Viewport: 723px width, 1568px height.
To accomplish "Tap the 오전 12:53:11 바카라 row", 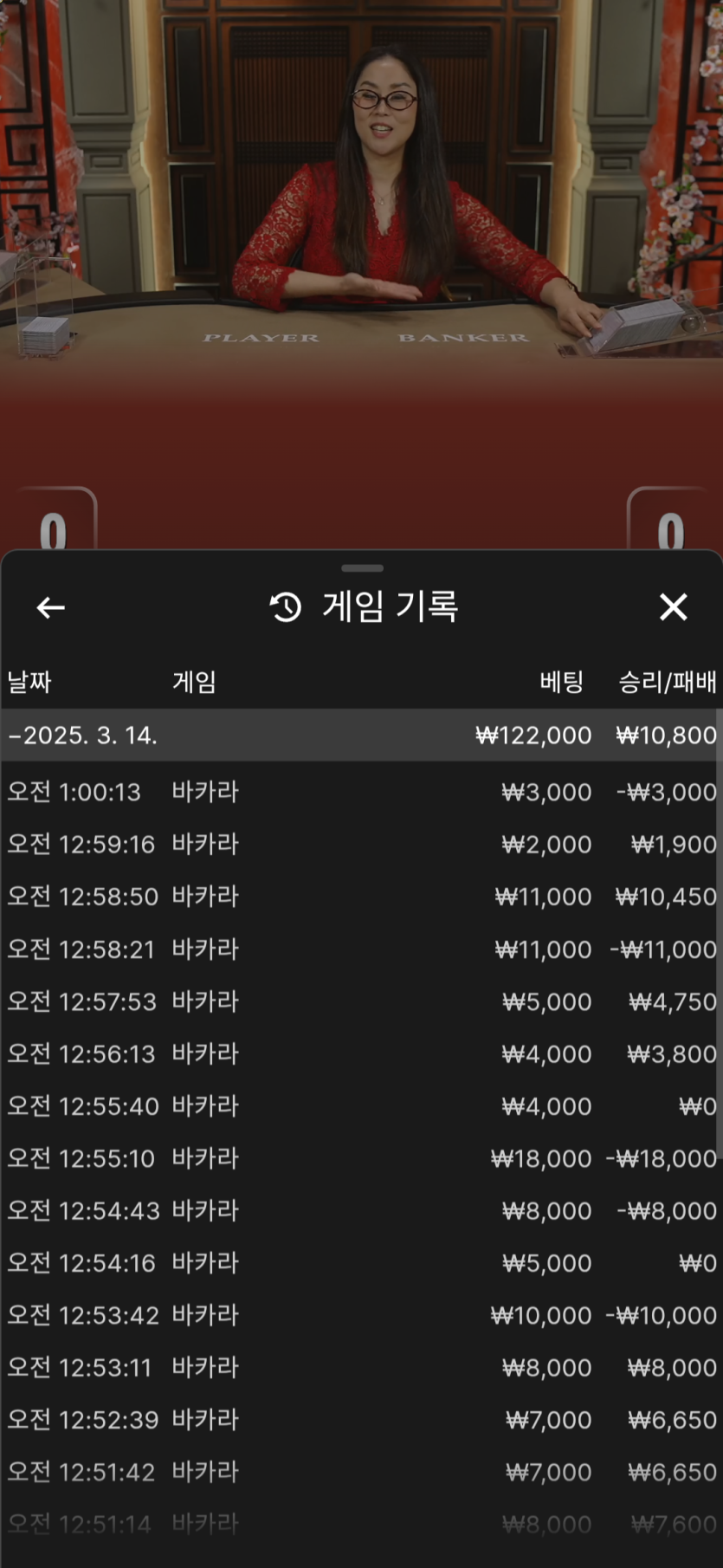I will tap(361, 1367).
